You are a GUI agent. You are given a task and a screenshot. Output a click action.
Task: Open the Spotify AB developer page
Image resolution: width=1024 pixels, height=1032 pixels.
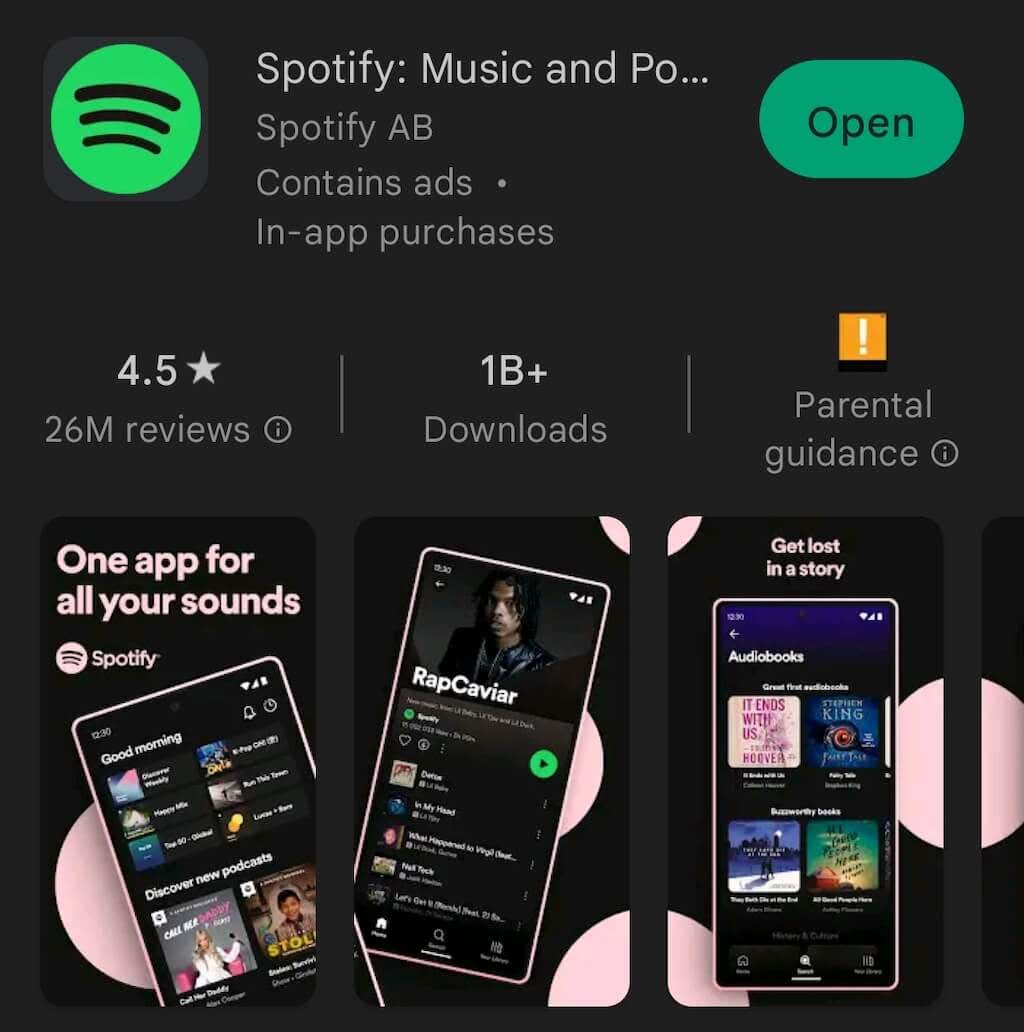(344, 128)
